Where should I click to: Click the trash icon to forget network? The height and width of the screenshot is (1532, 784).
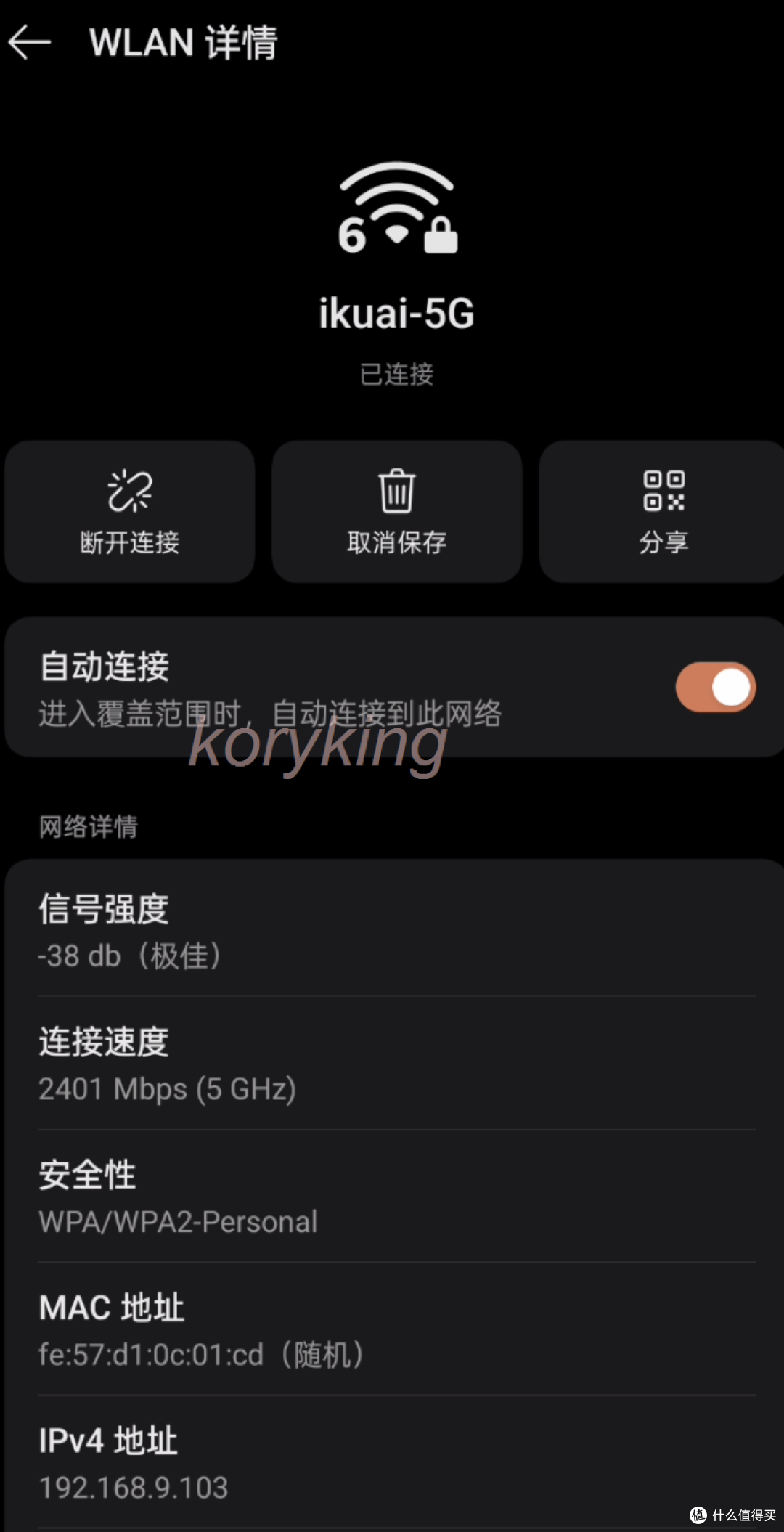click(x=396, y=492)
